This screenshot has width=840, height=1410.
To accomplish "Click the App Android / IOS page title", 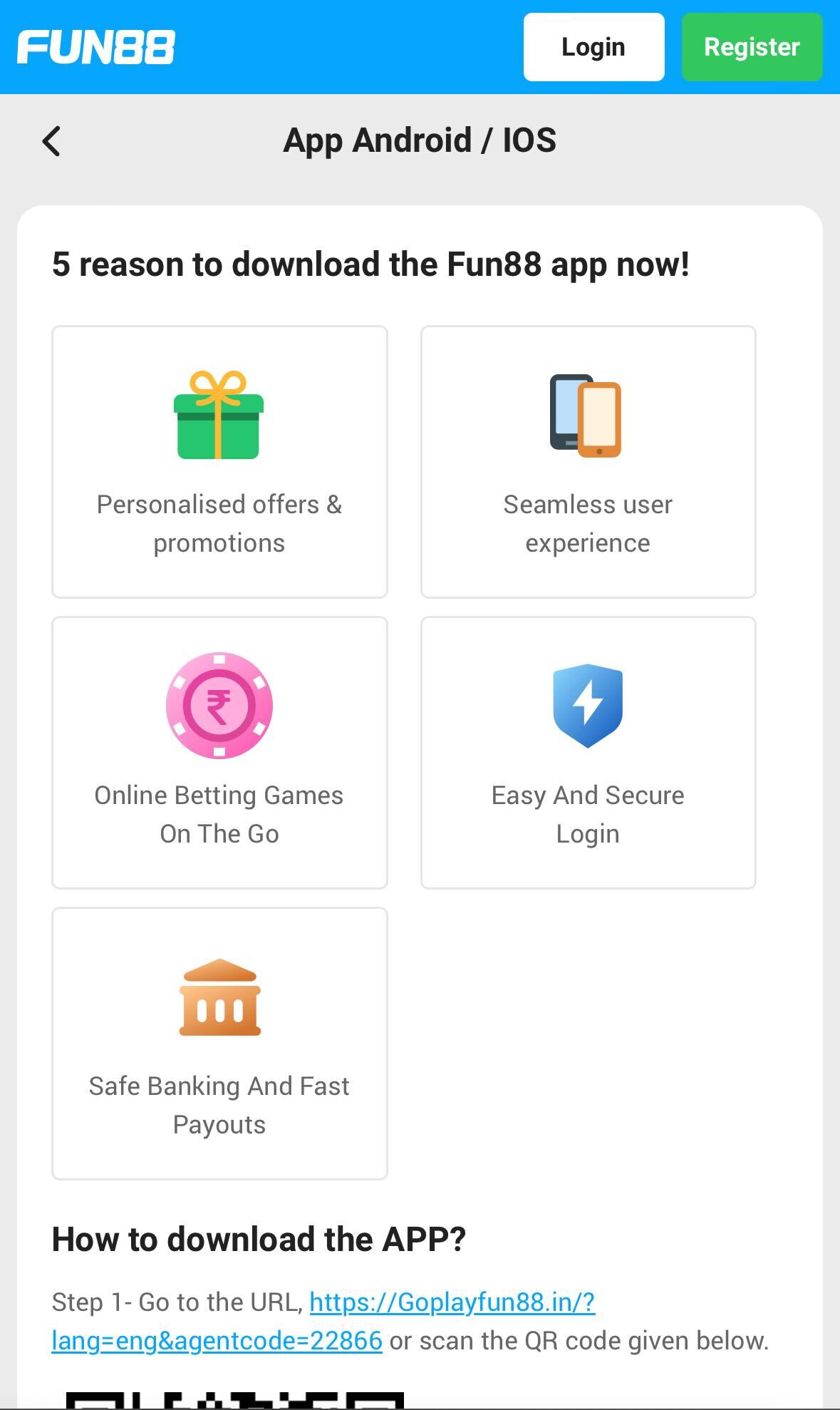I will pos(420,140).
